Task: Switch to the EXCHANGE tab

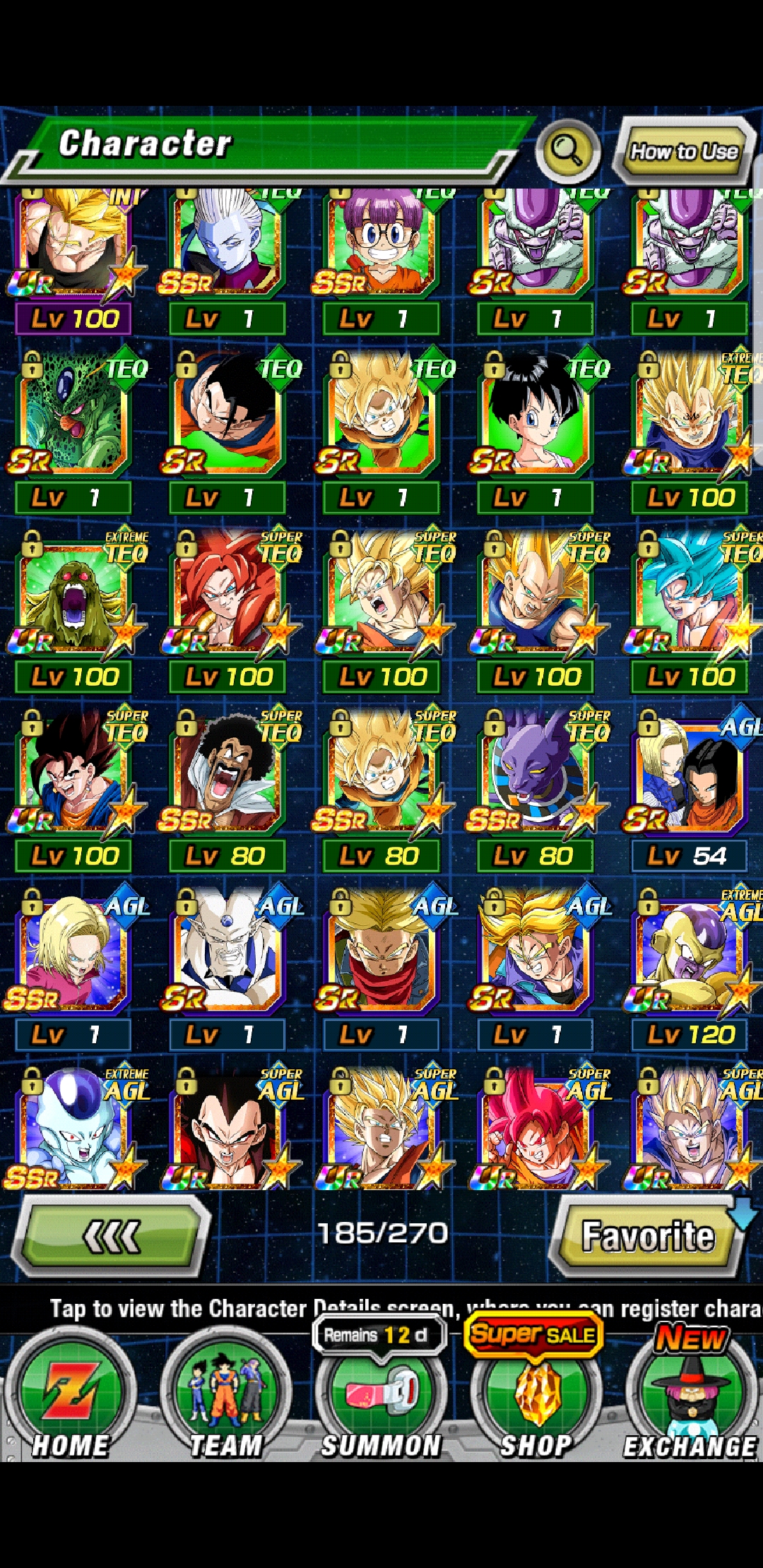Action: [x=690, y=1395]
